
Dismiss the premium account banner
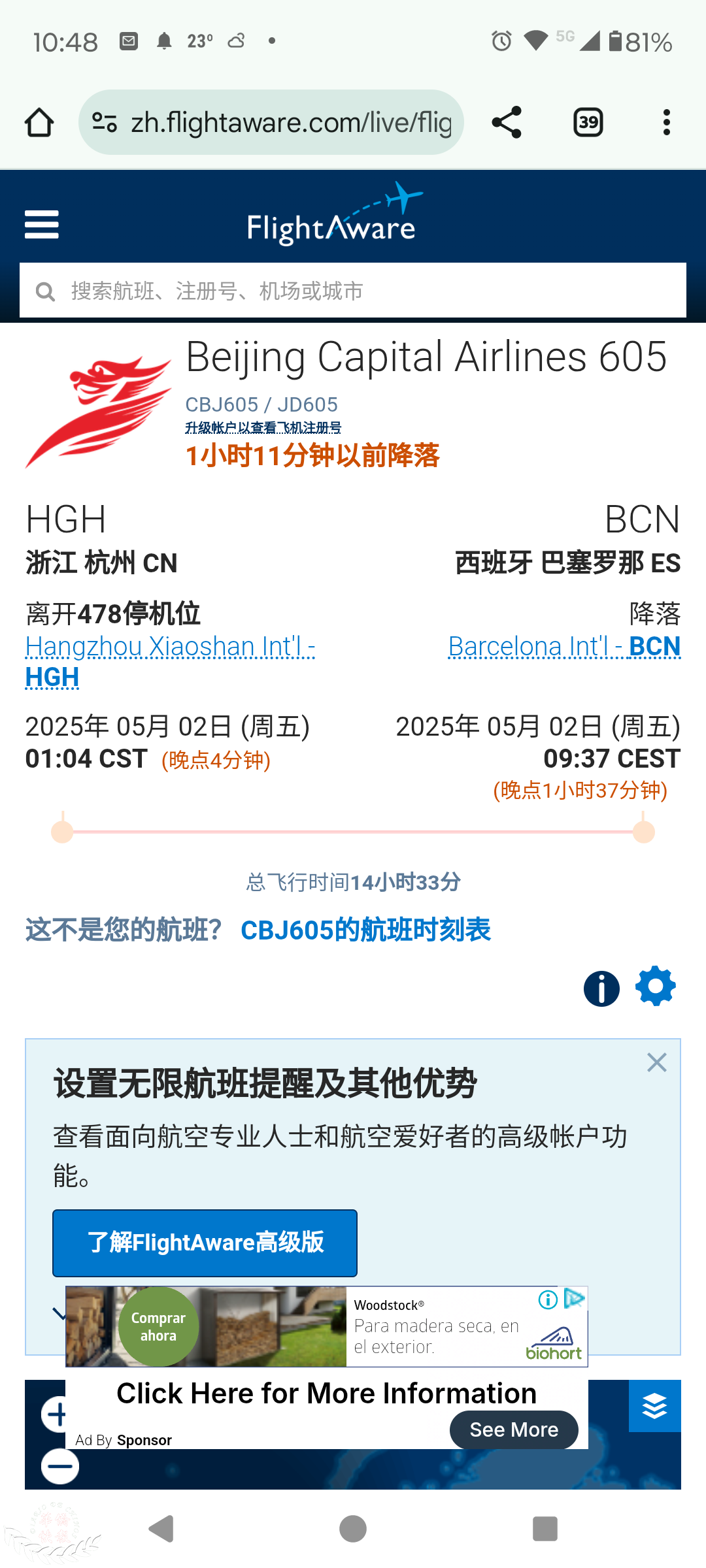click(656, 1063)
